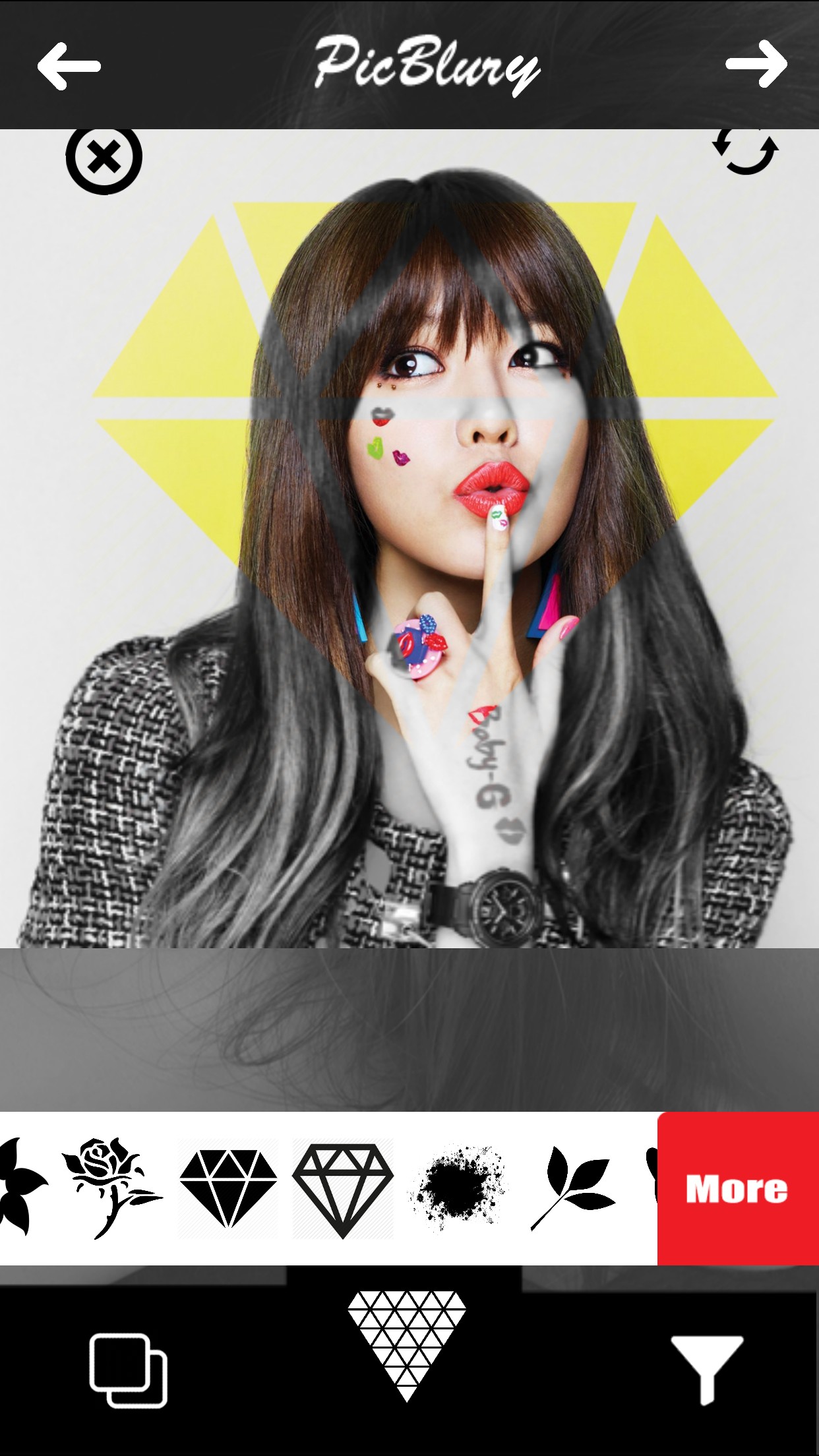819x1456 pixels.
Task: Go back with the left arrow
Action: [69, 65]
